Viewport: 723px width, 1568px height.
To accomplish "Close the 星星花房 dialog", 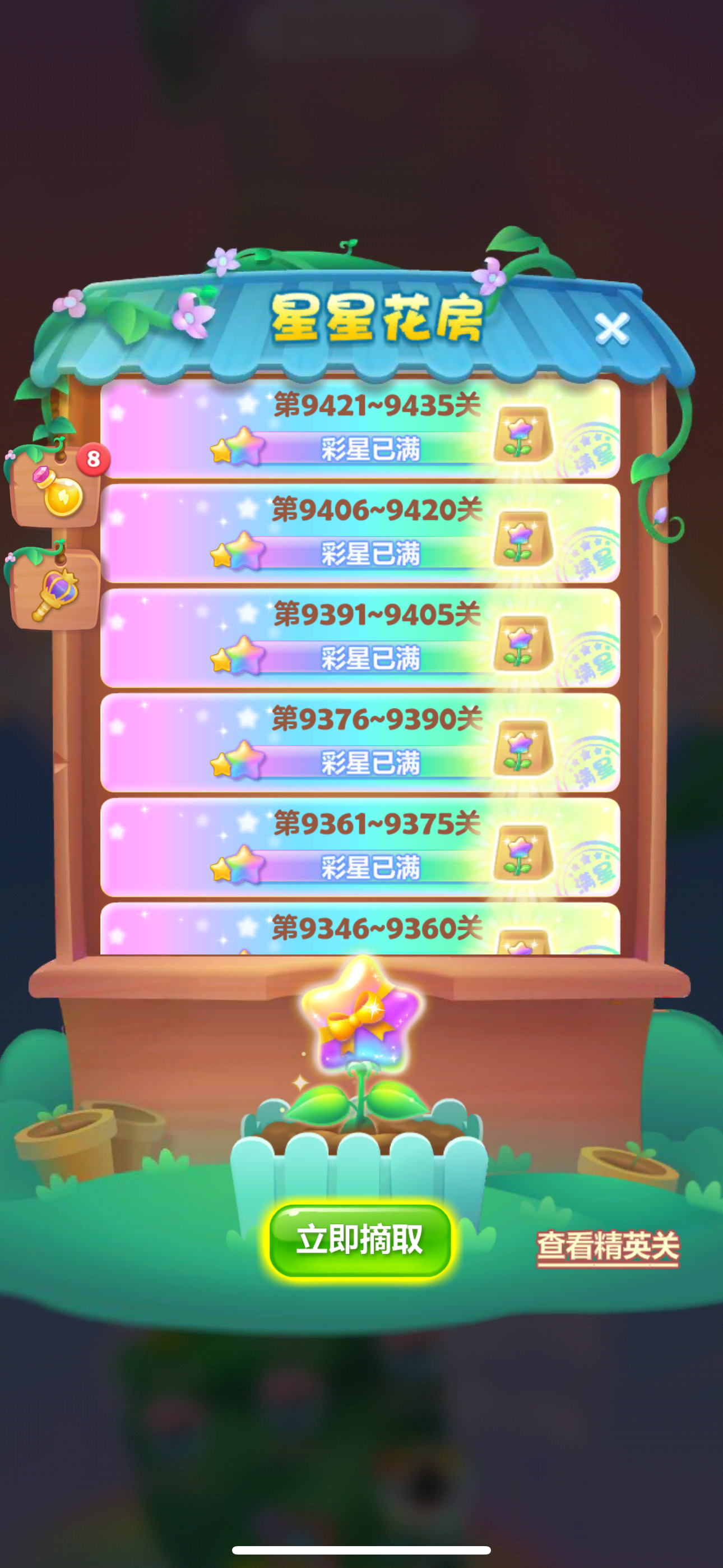I will (x=611, y=329).
